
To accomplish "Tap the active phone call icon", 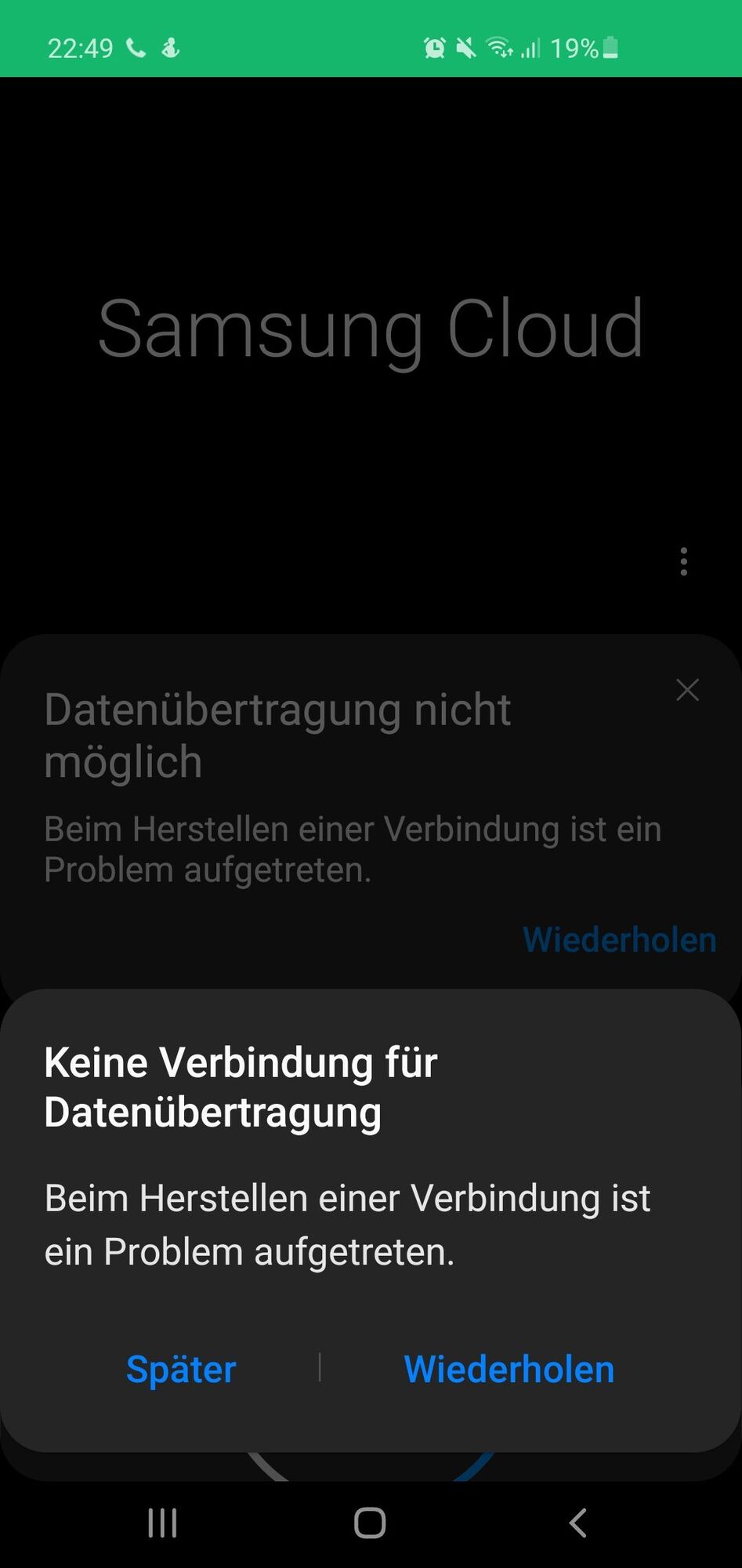I will pos(135,49).
